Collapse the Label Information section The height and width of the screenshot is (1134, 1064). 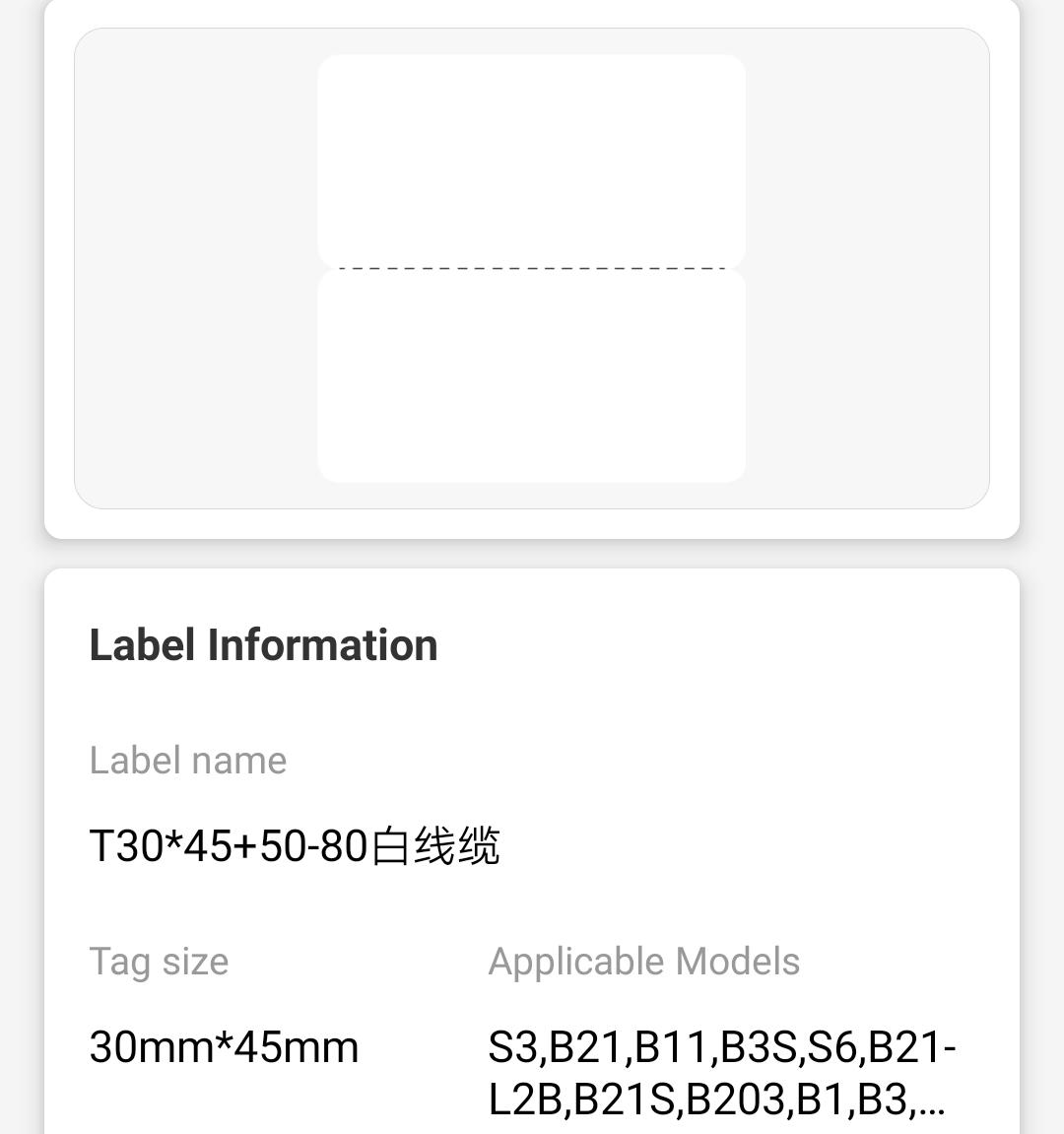point(264,643)
